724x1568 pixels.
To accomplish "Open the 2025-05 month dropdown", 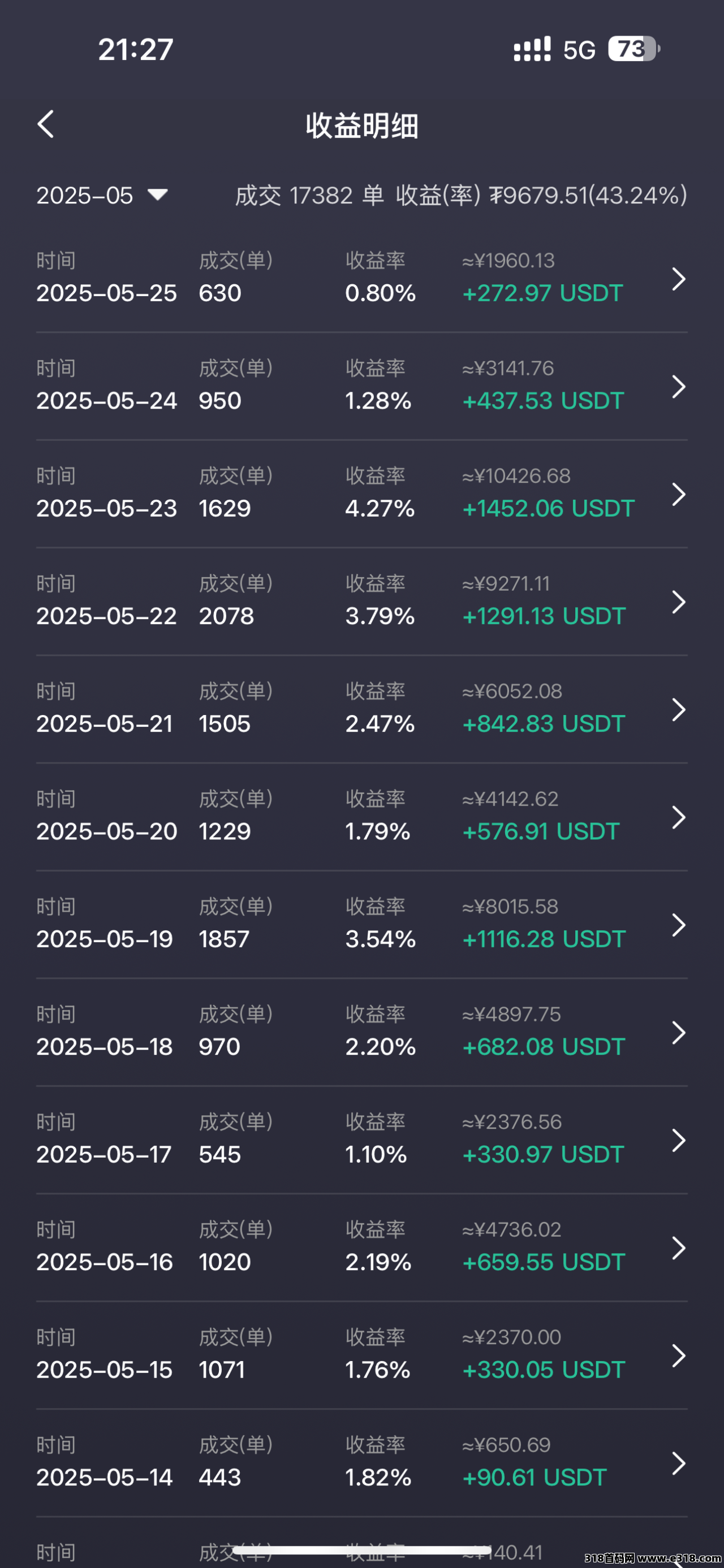I will (102, 196).
